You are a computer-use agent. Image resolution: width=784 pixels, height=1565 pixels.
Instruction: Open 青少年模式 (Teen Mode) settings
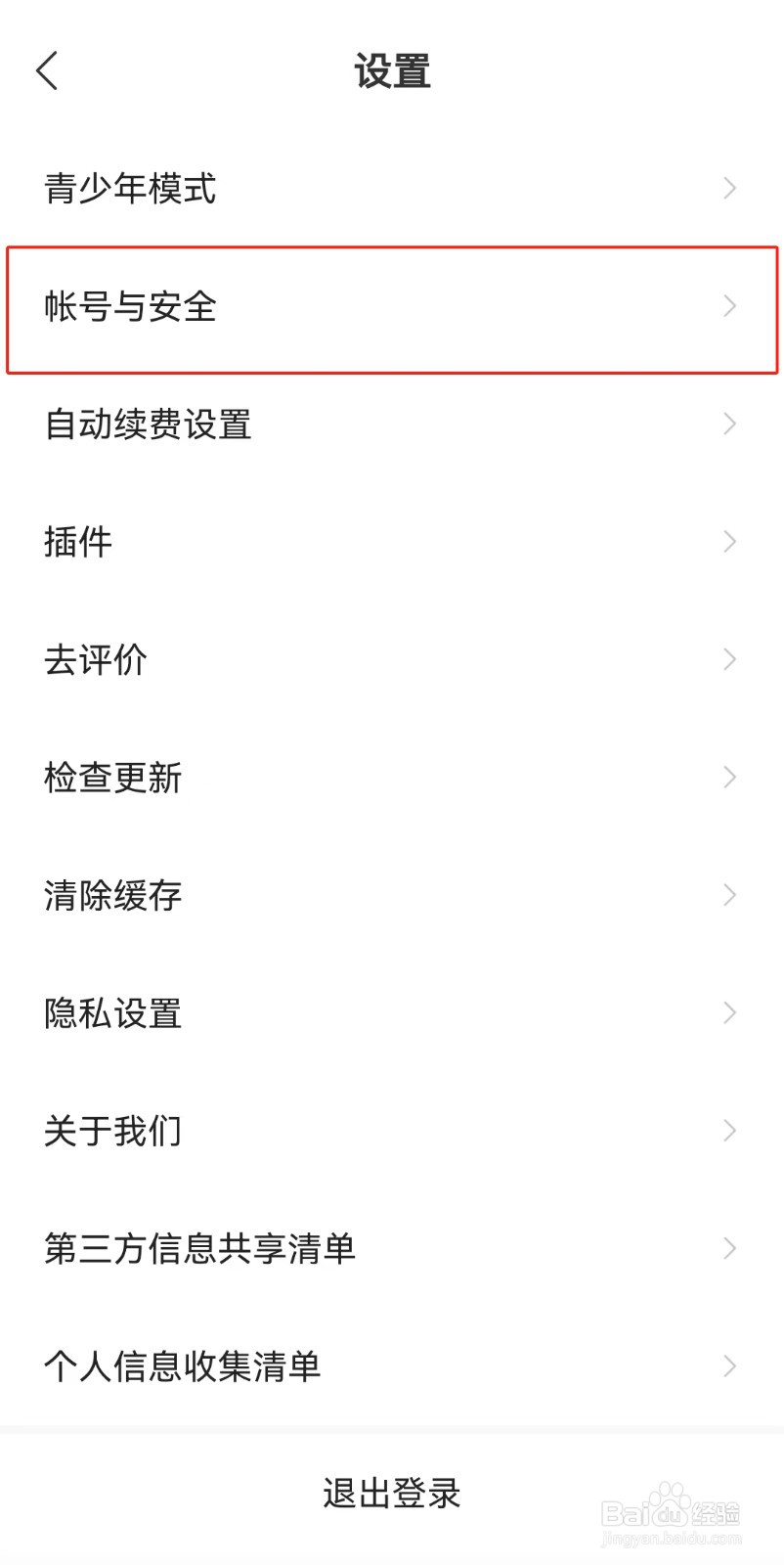point(132,188)
